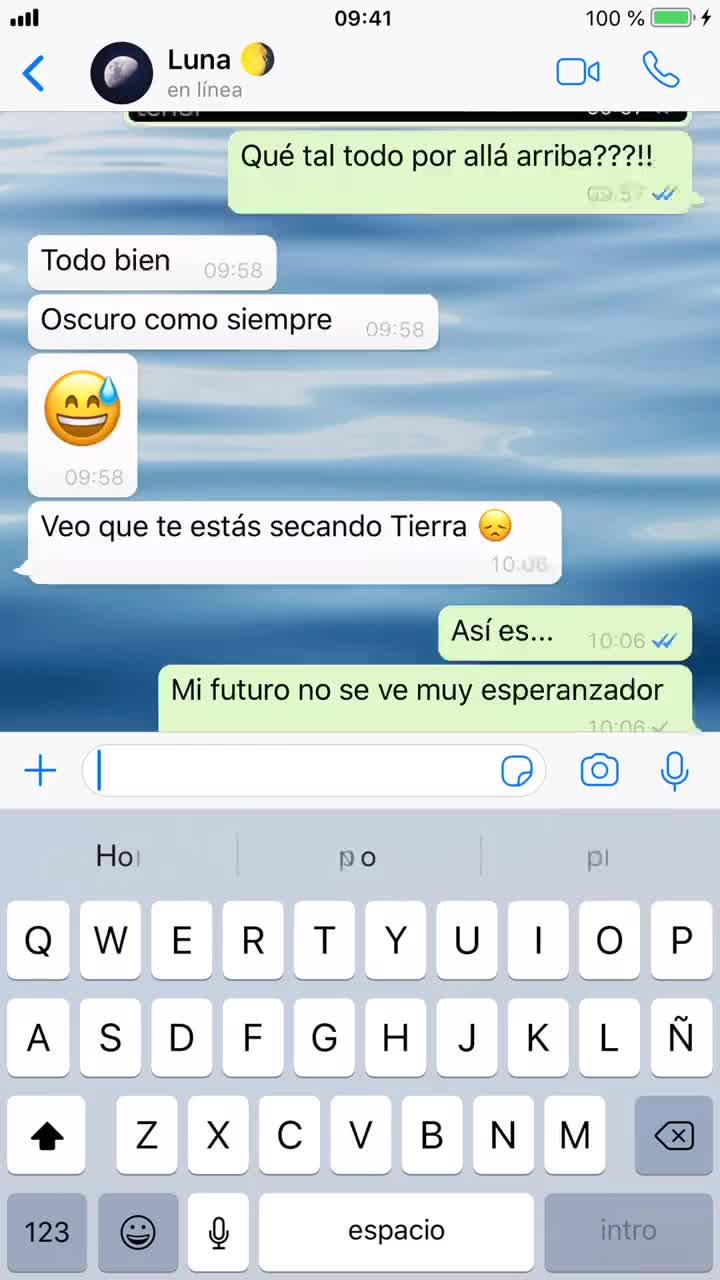Viewport: 720px width, 1280px height.
Task: Record a voice message with the microphone
Action: (x=675, y=771)
